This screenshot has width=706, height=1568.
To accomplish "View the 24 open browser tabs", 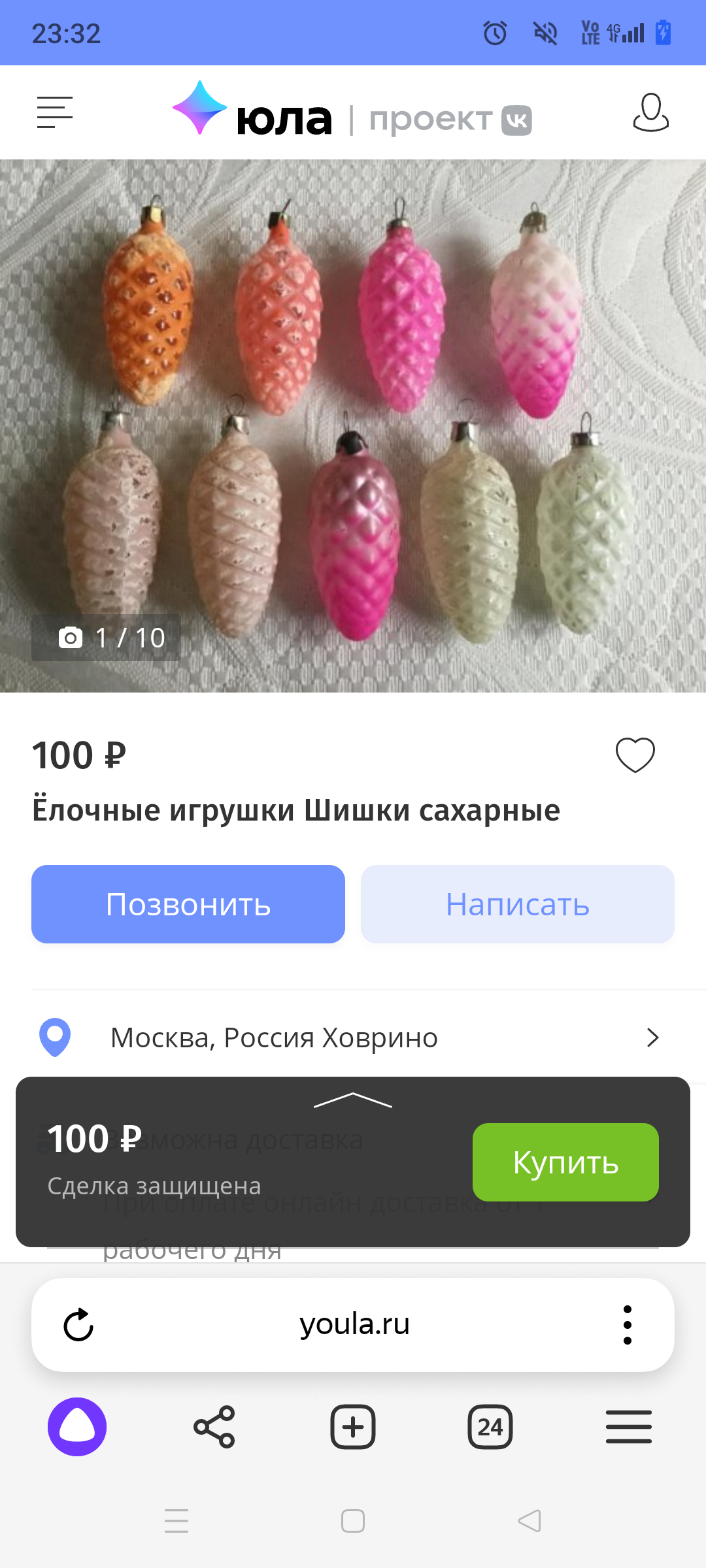I will click(490, 1427).
